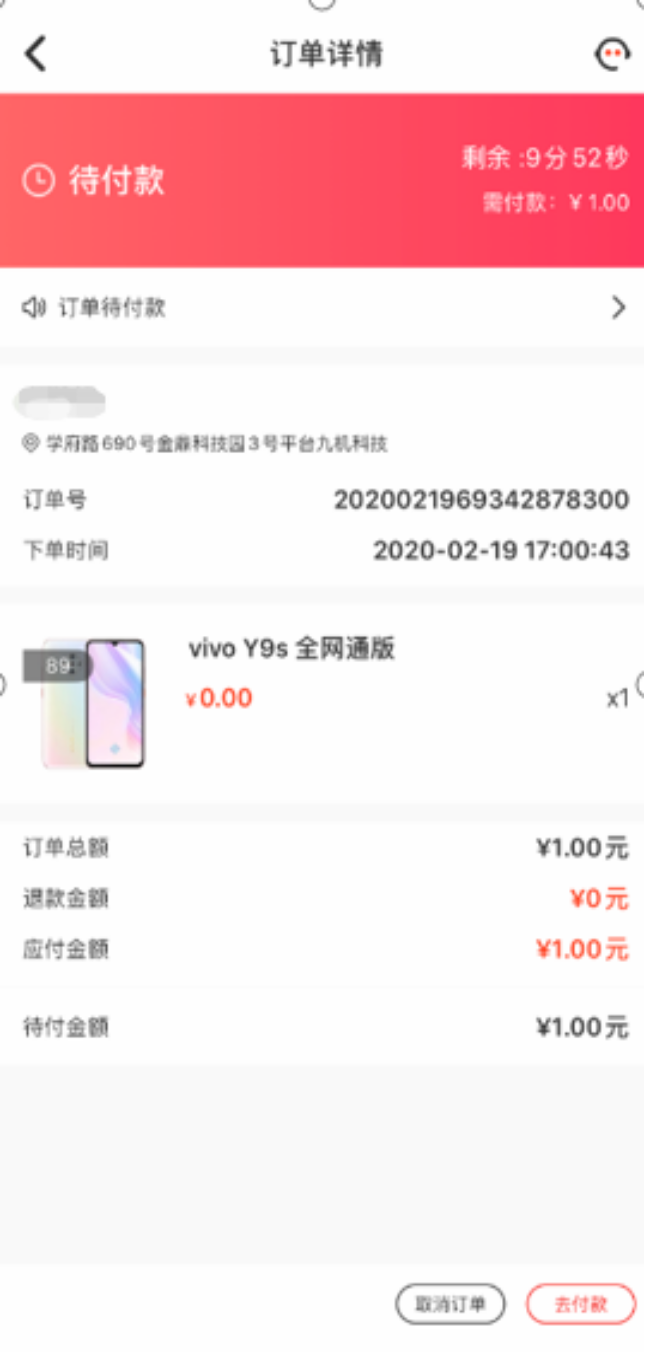Screen dimensions: 645x1353
Task: Open customer service chat icon
Action: point(612,54)
